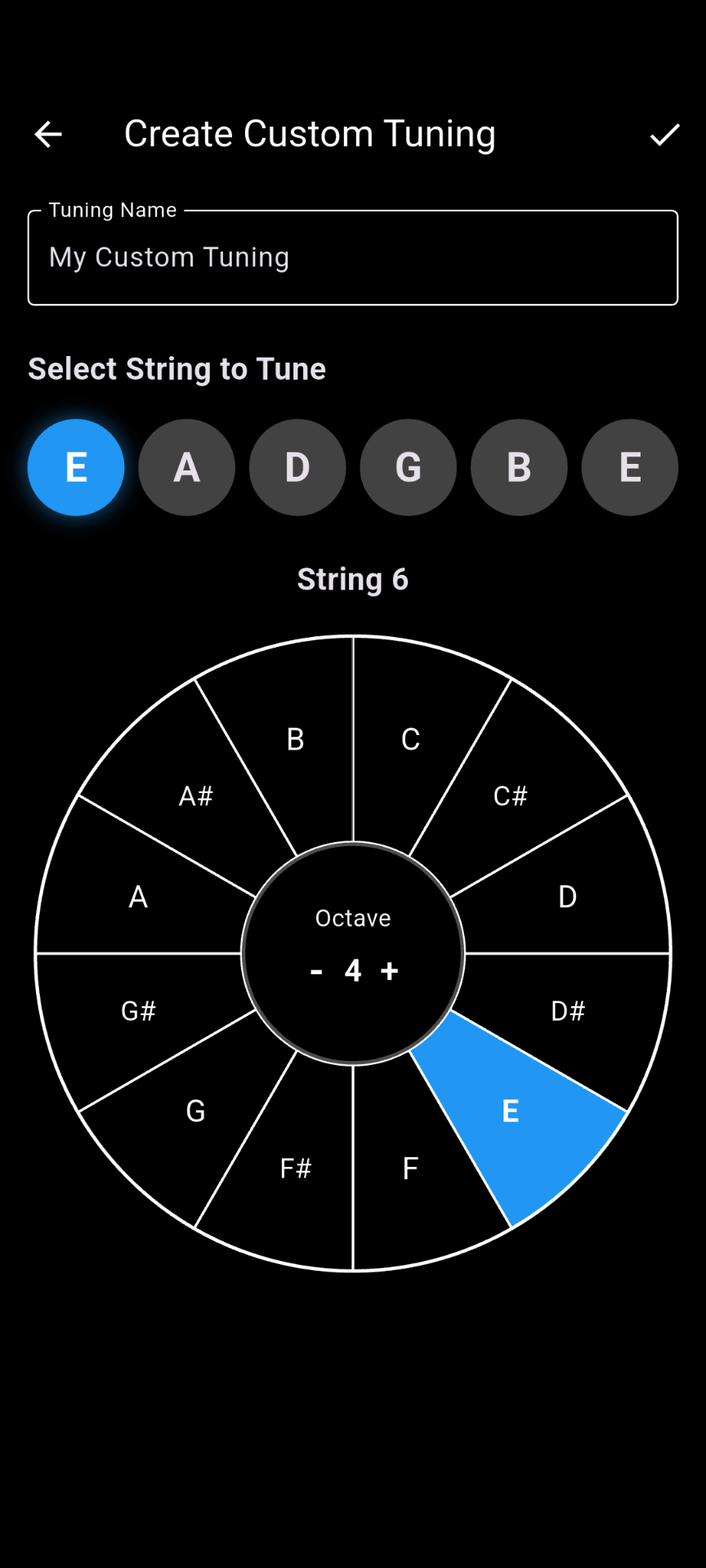Choose the D string button
Image resolution: width=706 pixels, height=1568 pixels.
[x=297, y=467]
